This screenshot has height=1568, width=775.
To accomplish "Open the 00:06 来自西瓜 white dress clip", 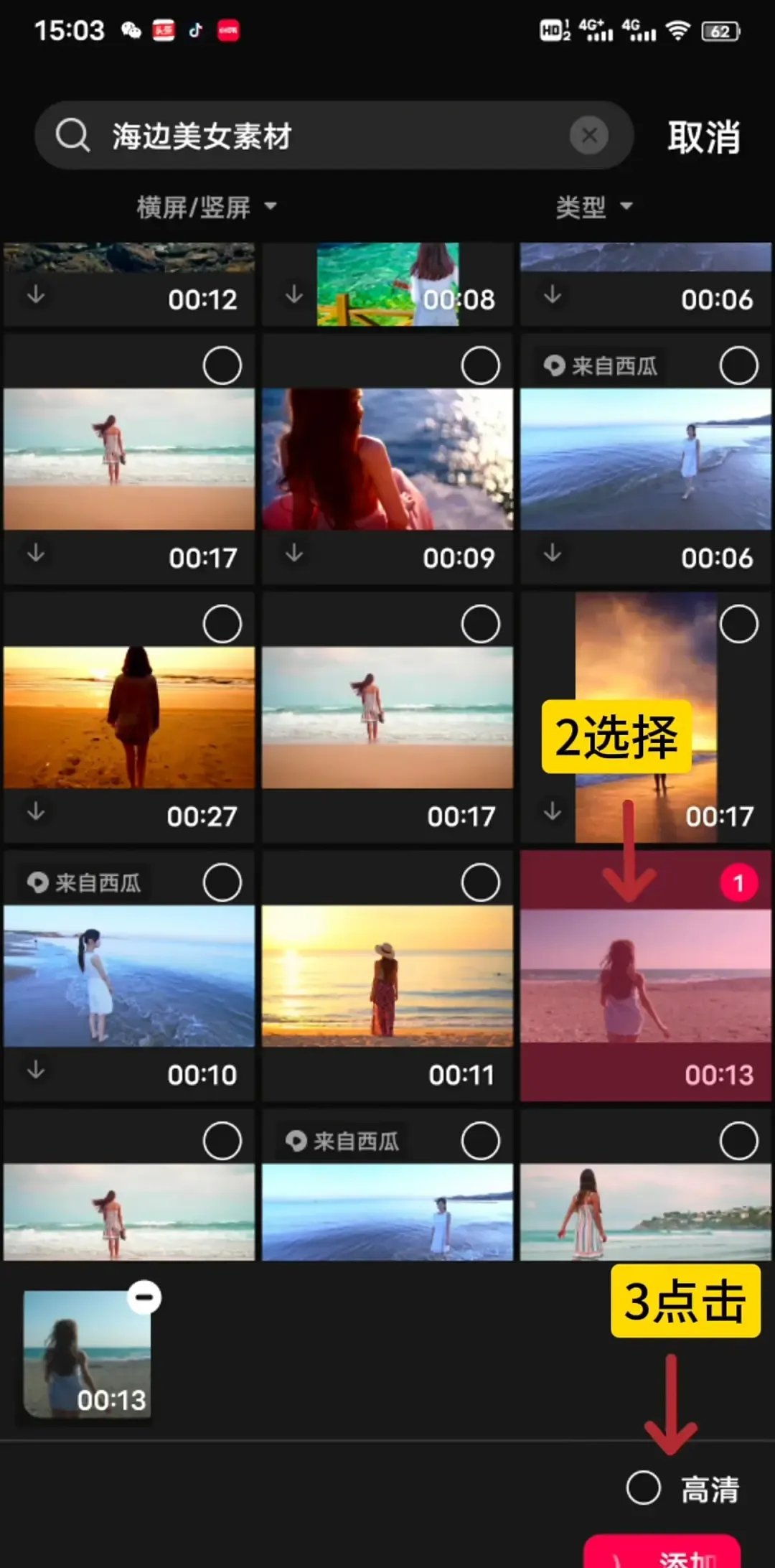I will (x=645, y=459).
